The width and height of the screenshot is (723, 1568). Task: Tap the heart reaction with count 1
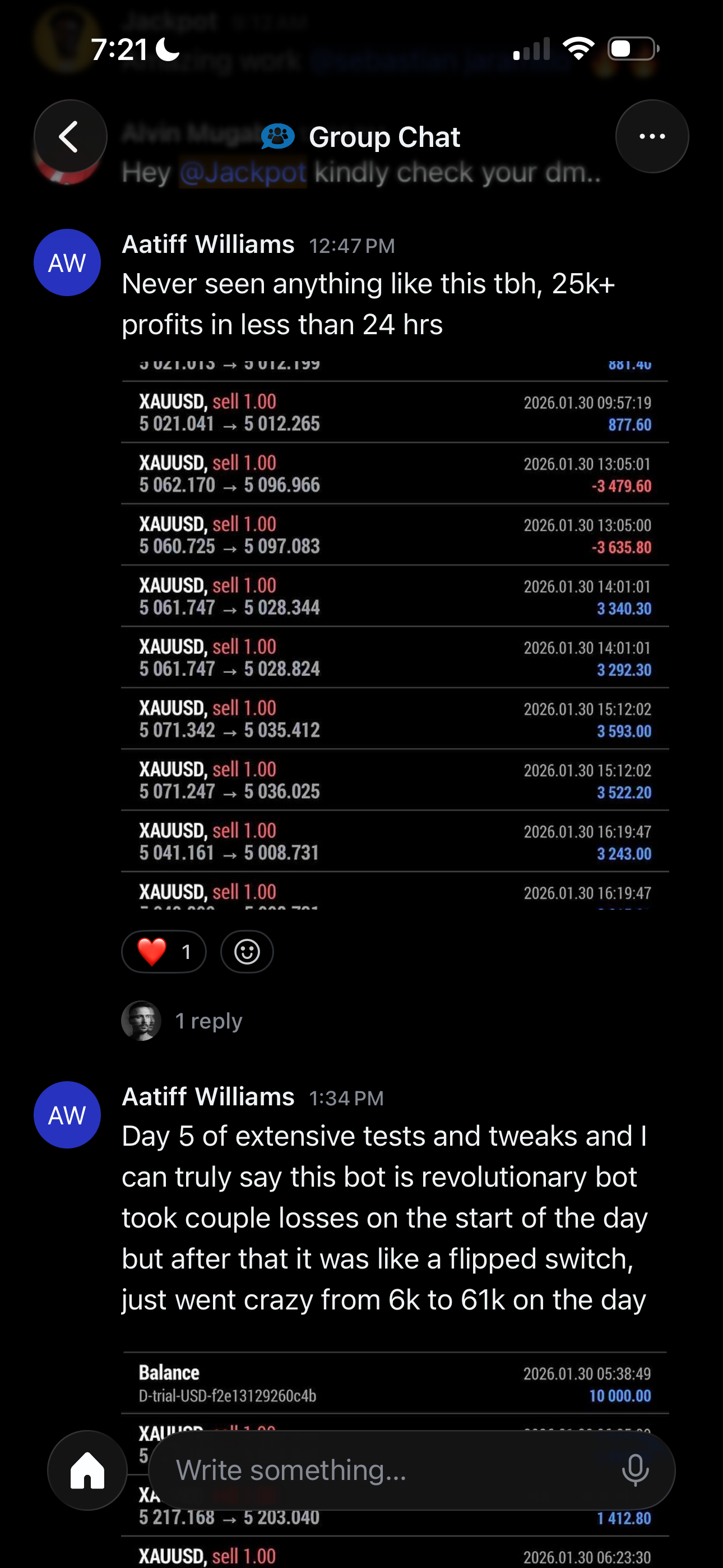(164, 951)
